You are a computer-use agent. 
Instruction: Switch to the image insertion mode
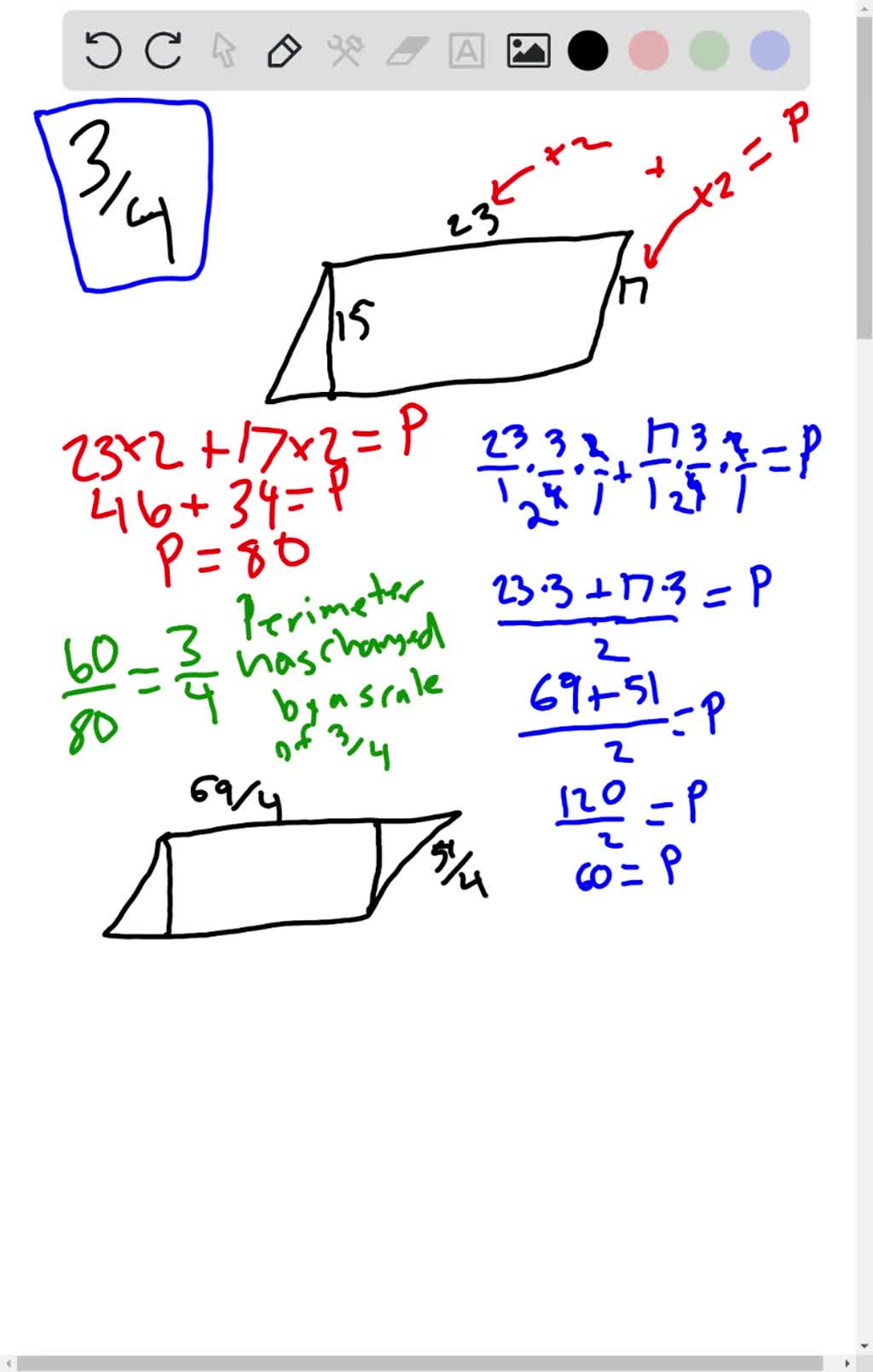tap(528, 49)
